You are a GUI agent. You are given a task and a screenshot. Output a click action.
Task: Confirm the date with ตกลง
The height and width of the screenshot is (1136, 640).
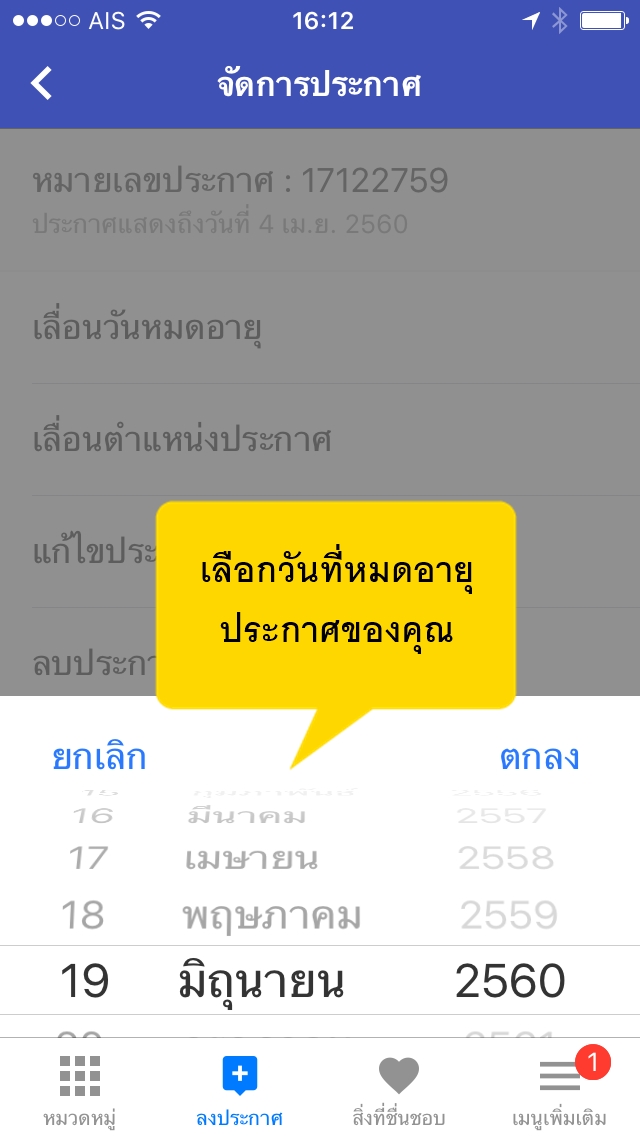[539, 757]
